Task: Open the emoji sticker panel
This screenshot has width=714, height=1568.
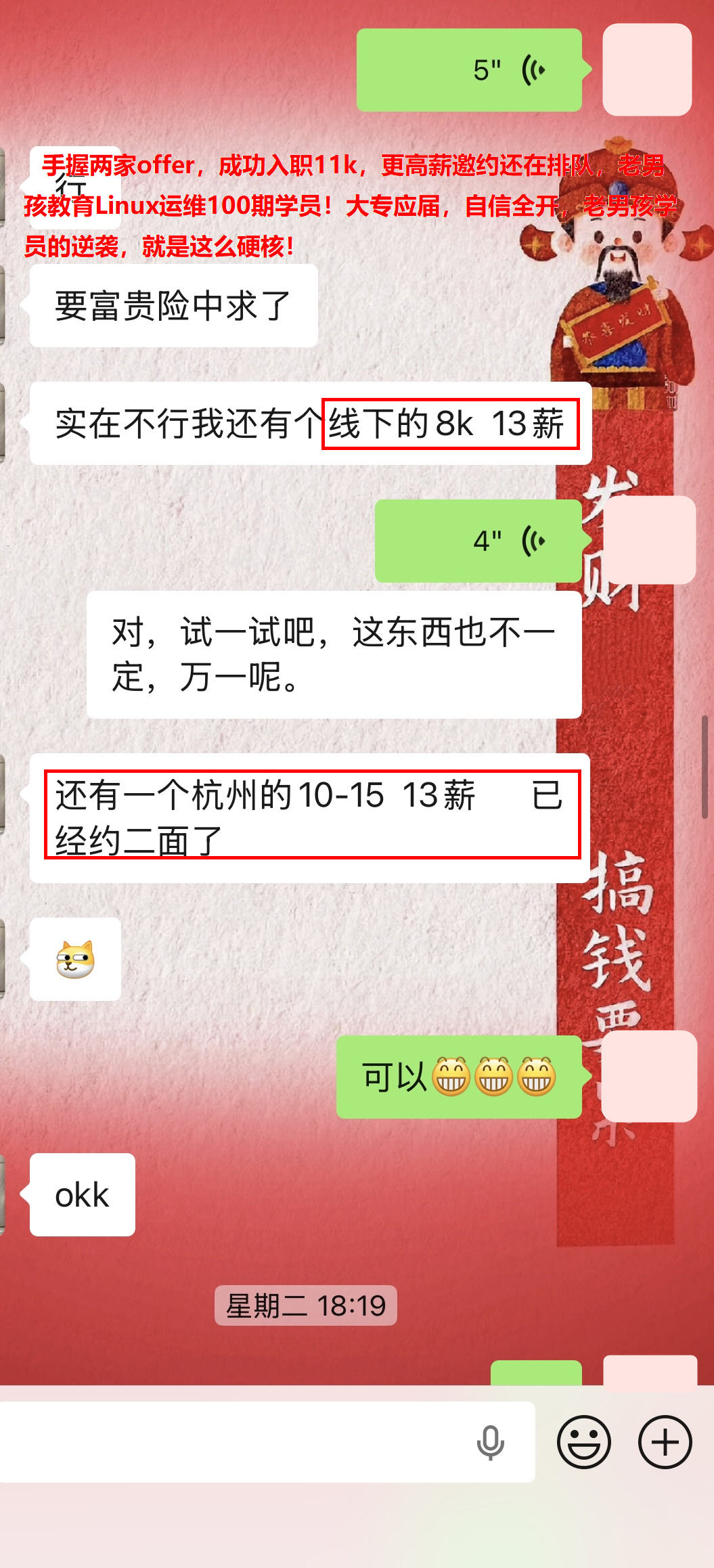Action: [583, 1442]
